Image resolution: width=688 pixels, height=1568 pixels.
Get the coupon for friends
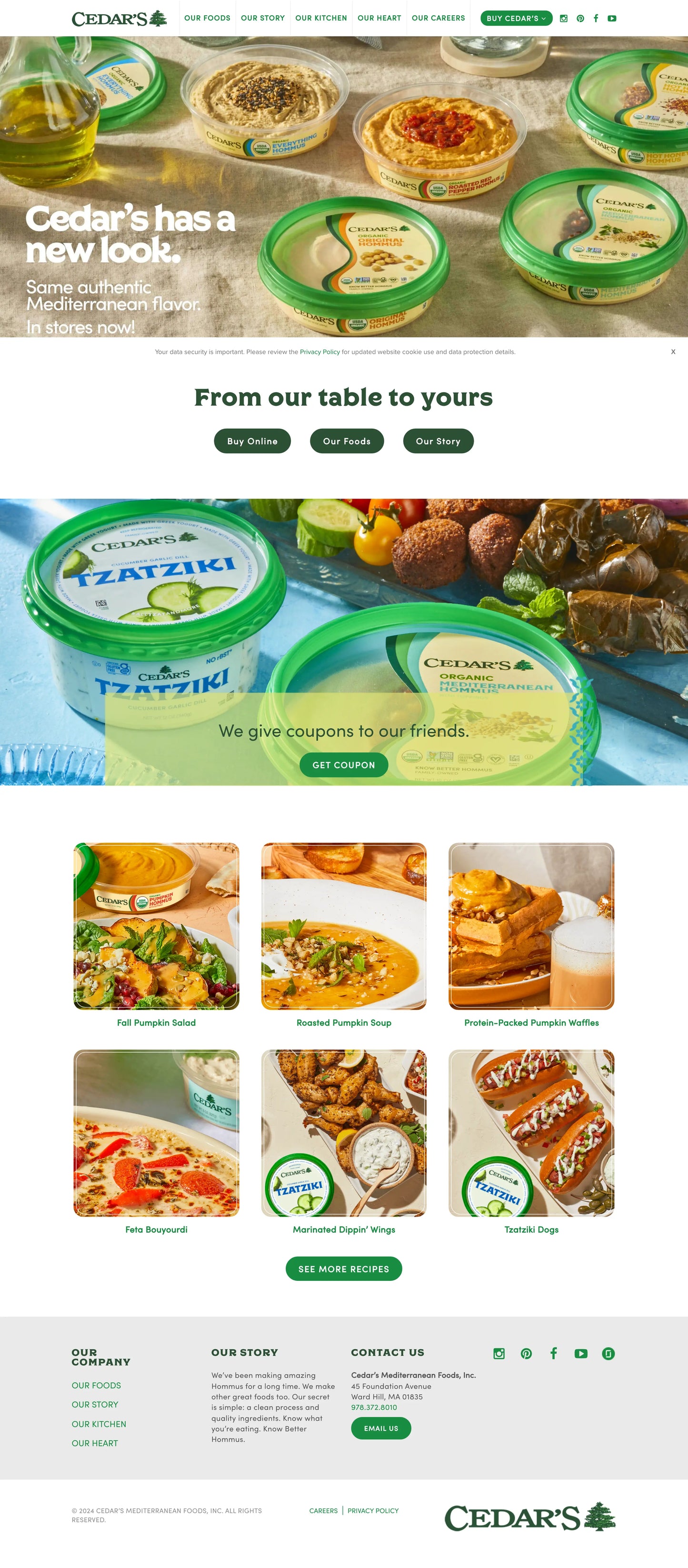343,765
